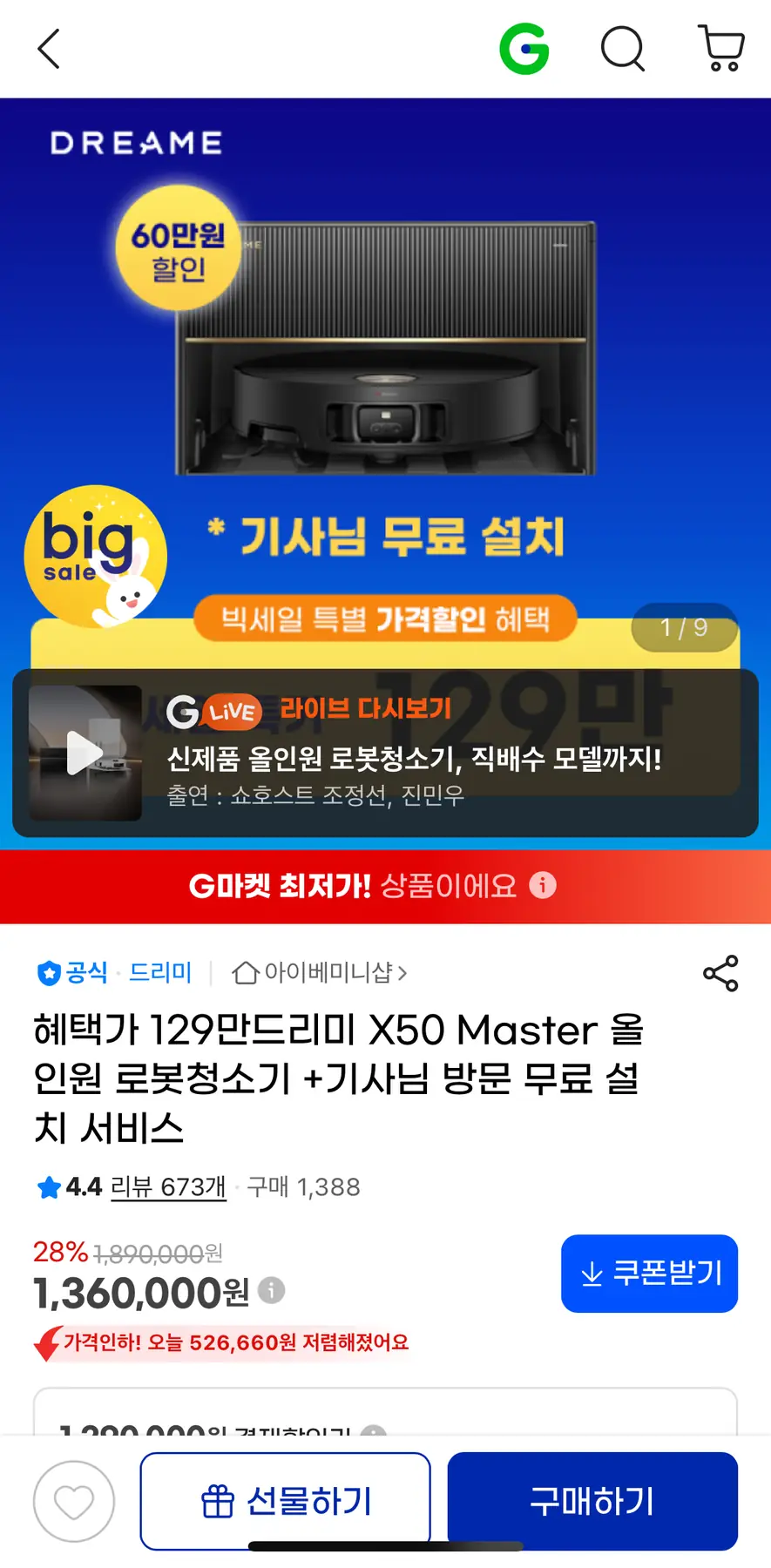The image size is (771, 1568).
Task: Open the shopping cart
Action: 721,49
